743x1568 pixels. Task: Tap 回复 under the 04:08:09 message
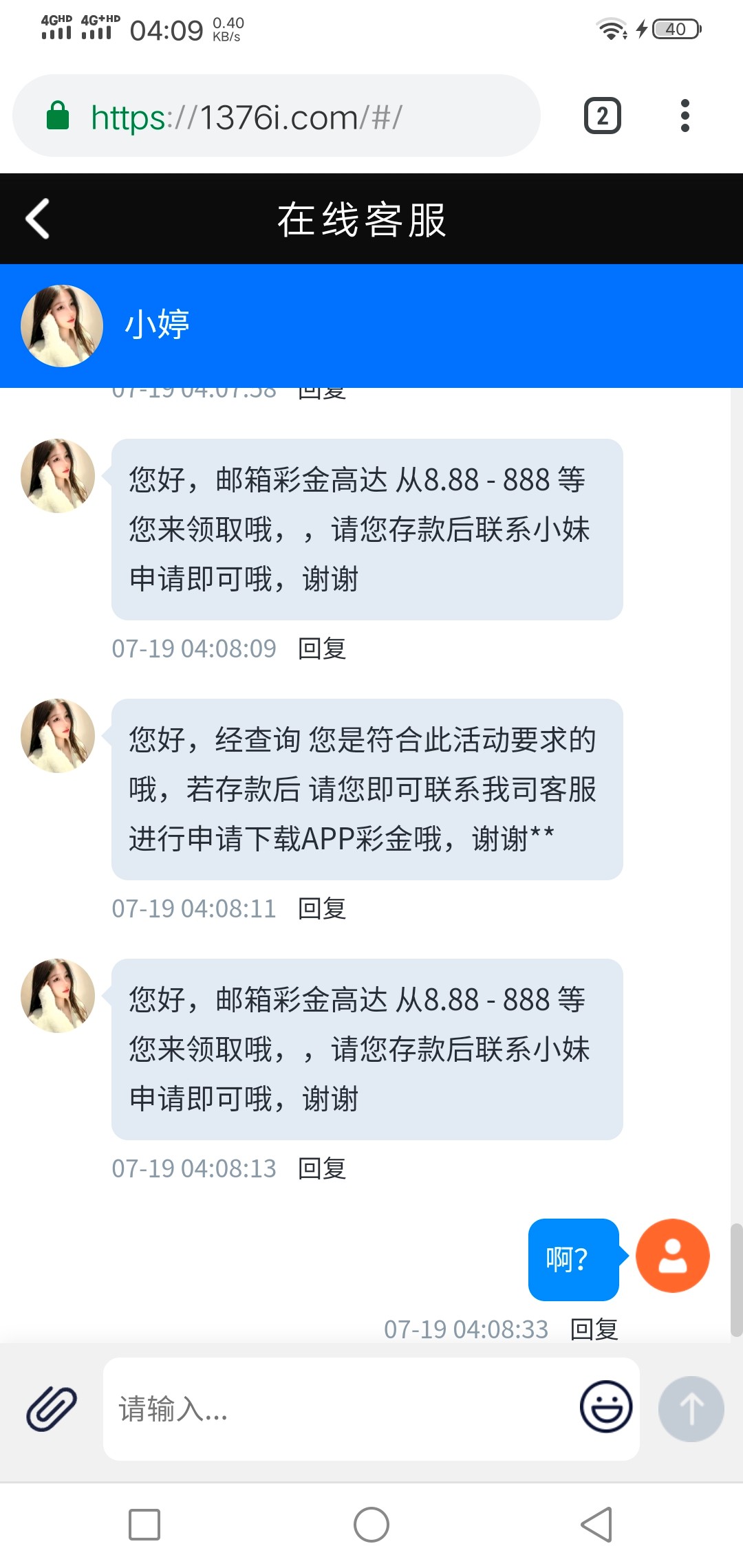322,649
